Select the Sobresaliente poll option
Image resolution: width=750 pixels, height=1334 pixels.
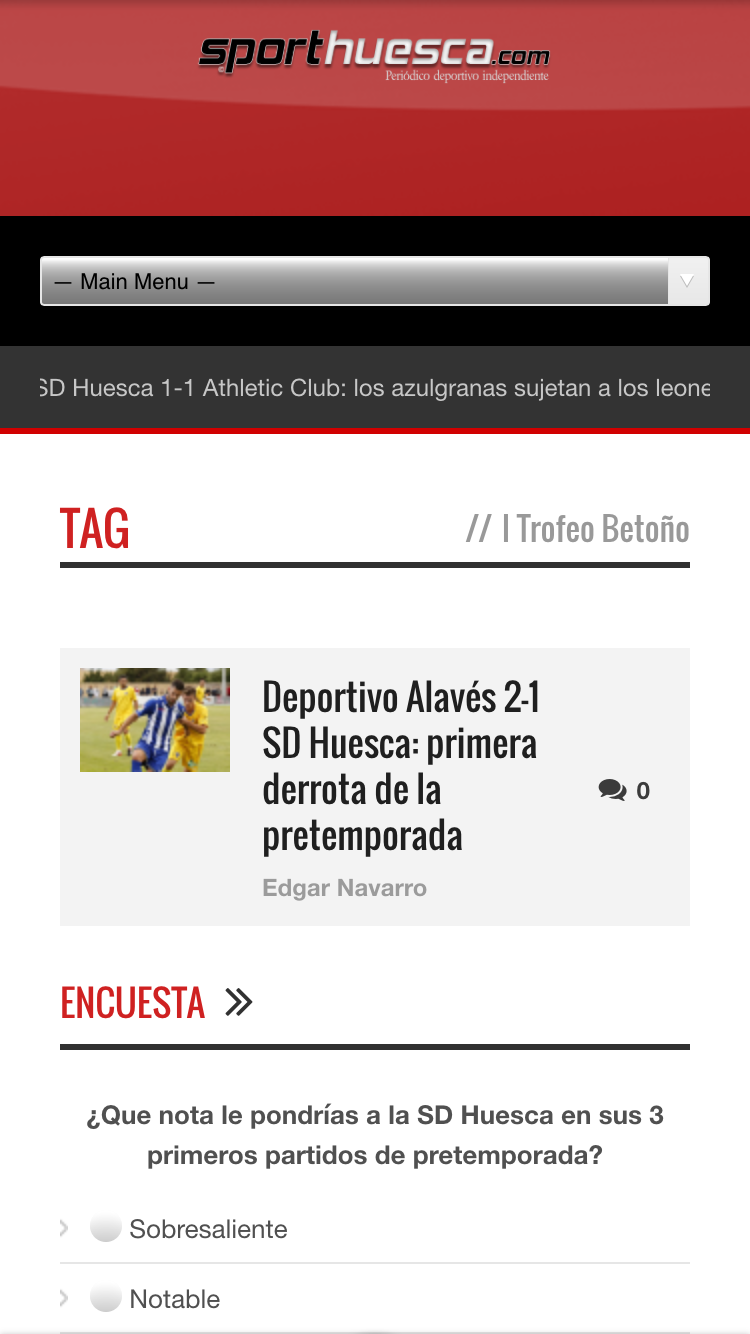coord(106,1229)
